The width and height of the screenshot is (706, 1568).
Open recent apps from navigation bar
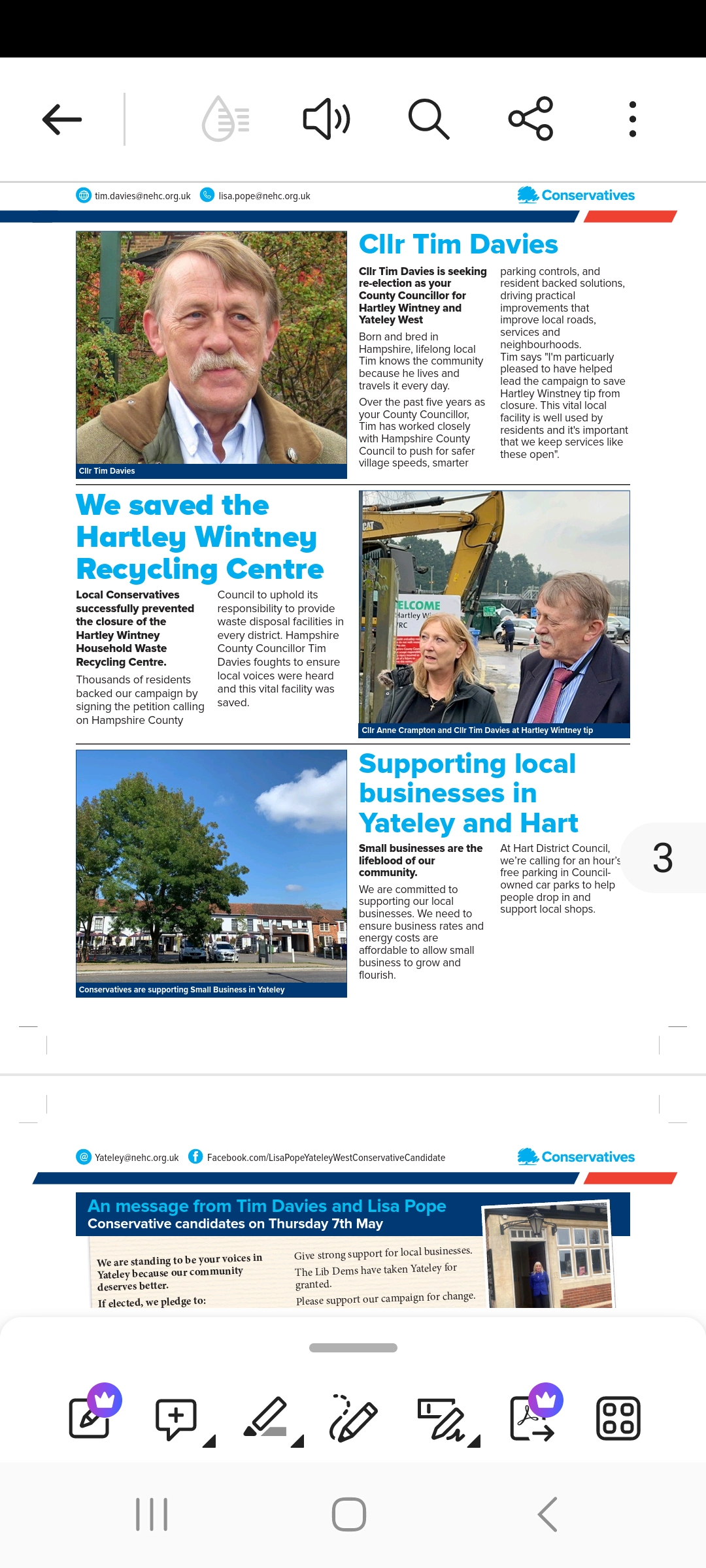[150, 1514]
